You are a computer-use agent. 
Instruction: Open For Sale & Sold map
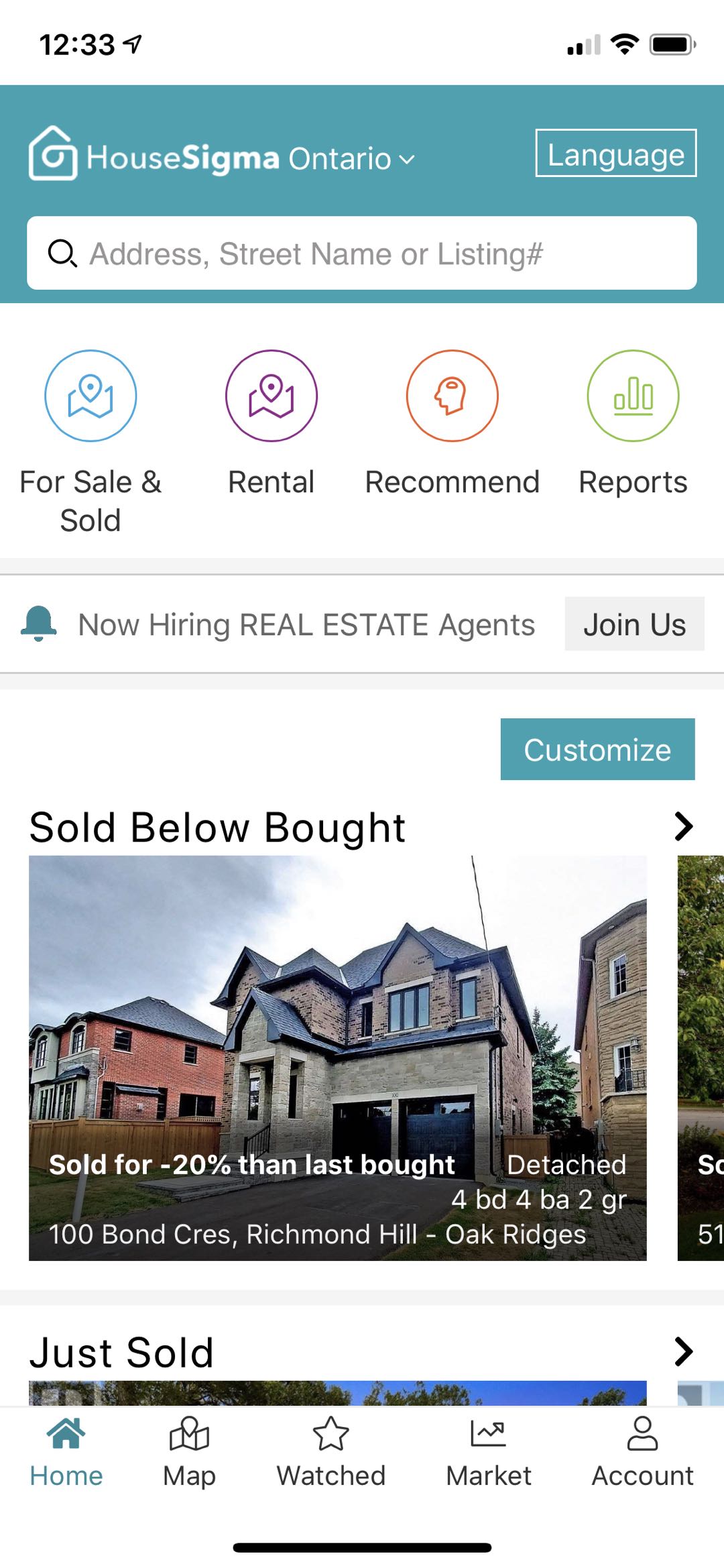click(x=90, y=396)
